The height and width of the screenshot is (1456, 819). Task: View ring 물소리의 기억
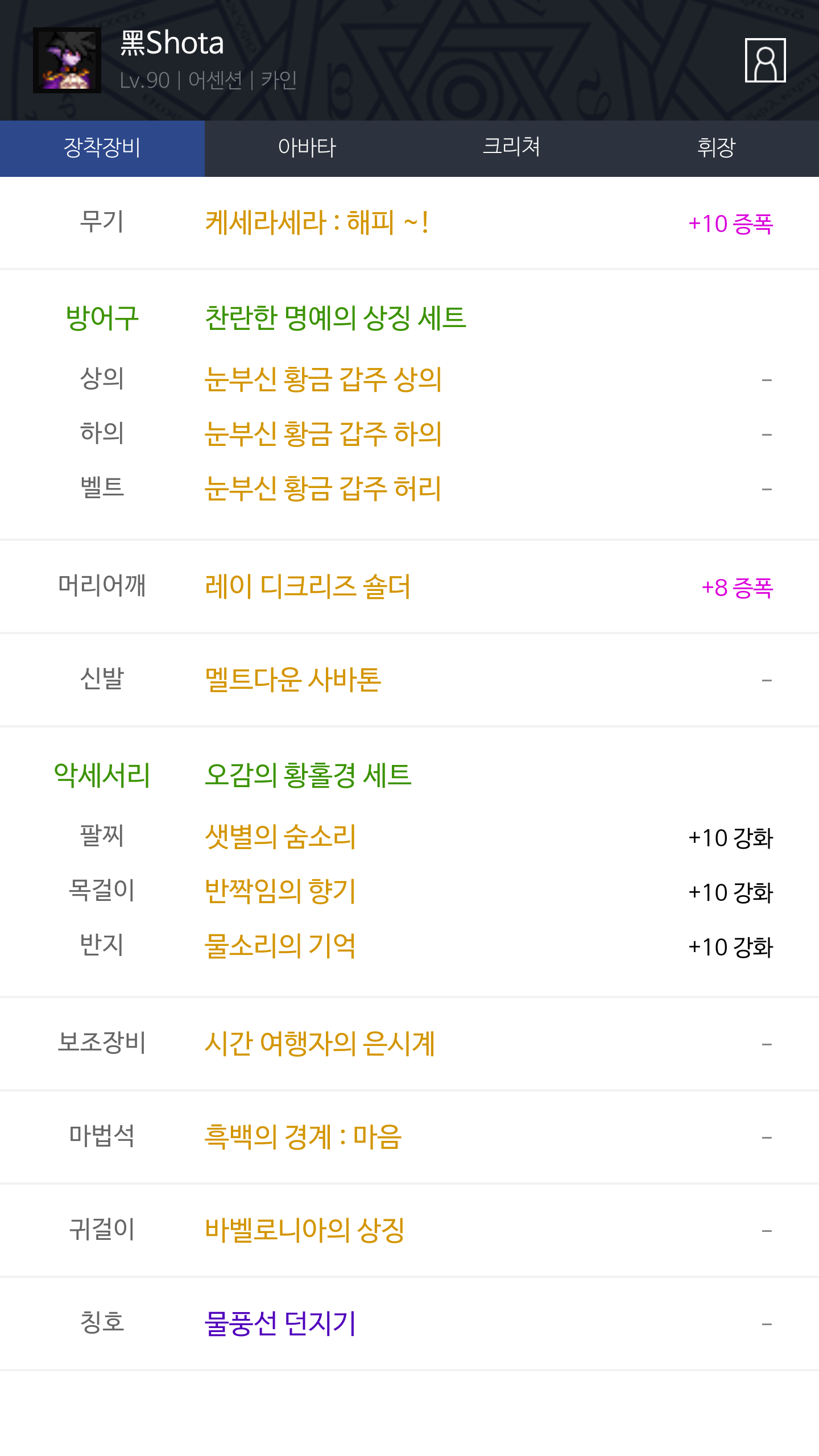tap(280, 946)
